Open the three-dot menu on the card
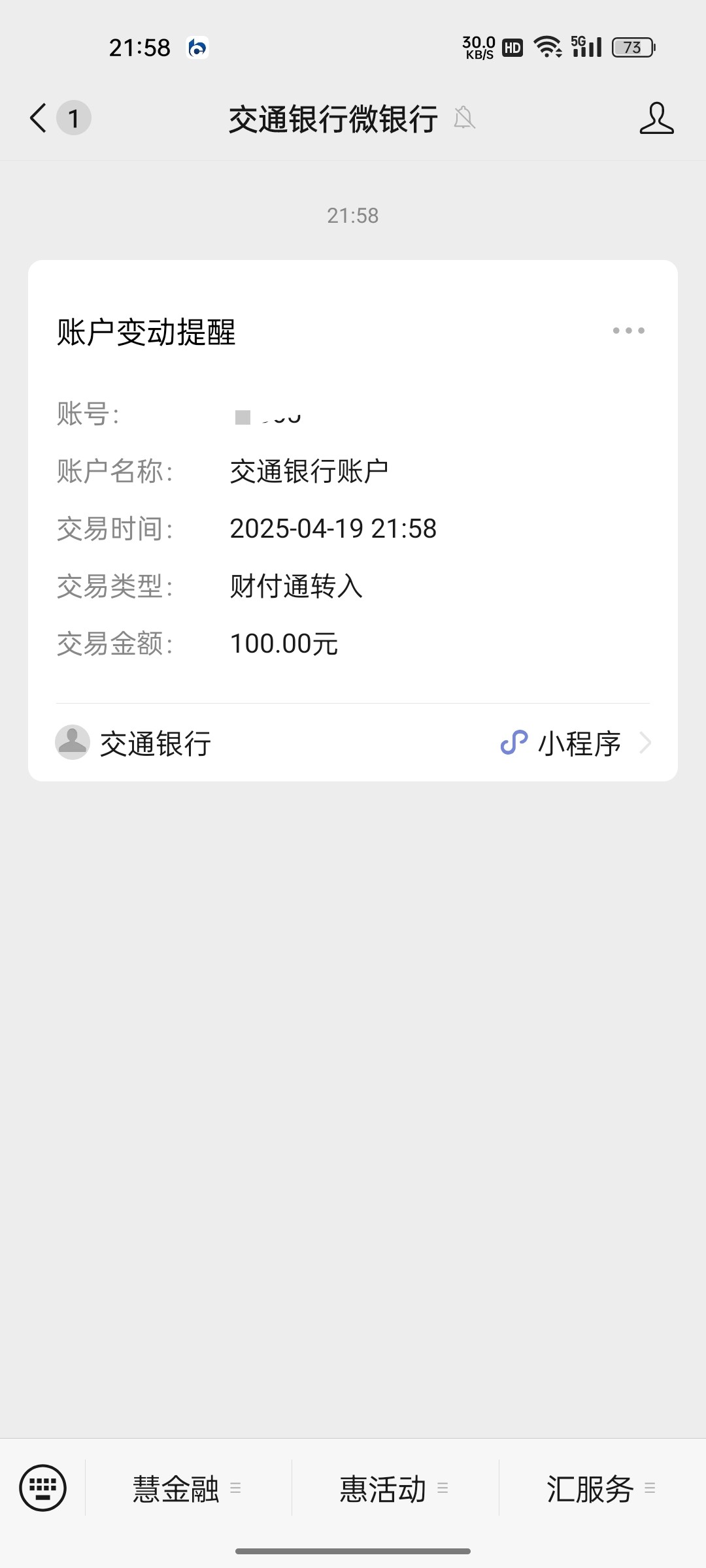Image resolution: width=706 pixels, height=1568 pixels. [628, 331]
